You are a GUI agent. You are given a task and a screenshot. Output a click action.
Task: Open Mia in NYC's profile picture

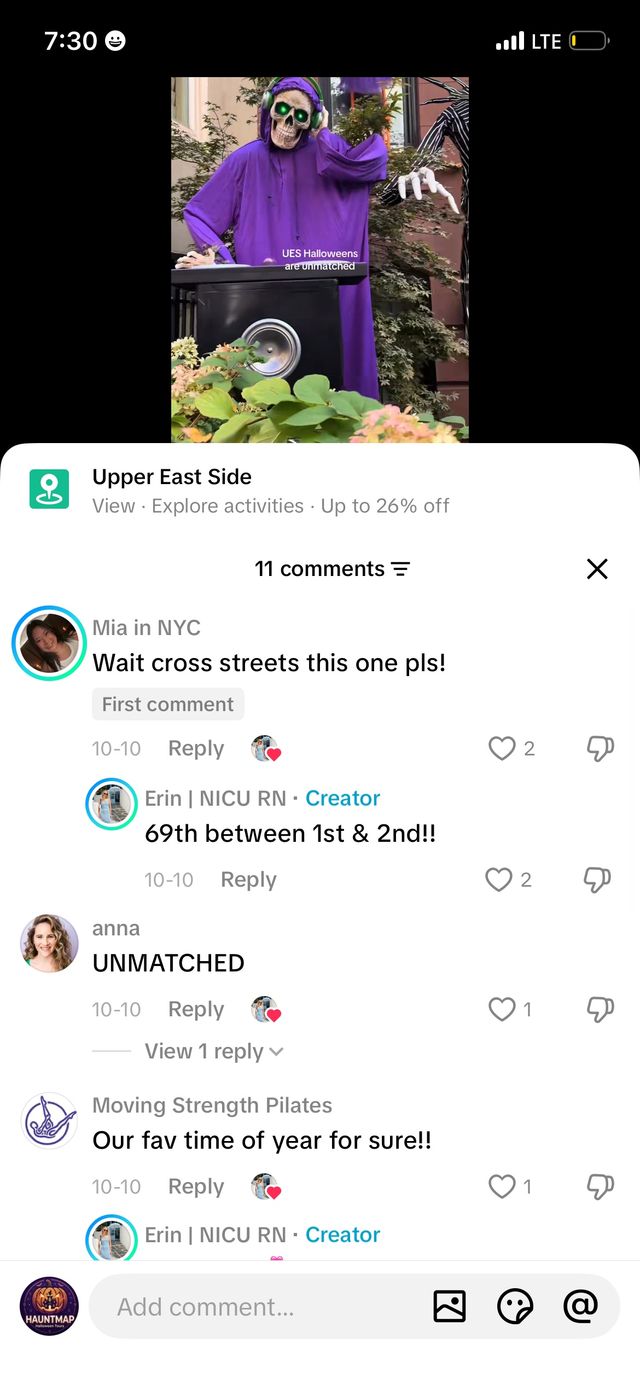48,643
